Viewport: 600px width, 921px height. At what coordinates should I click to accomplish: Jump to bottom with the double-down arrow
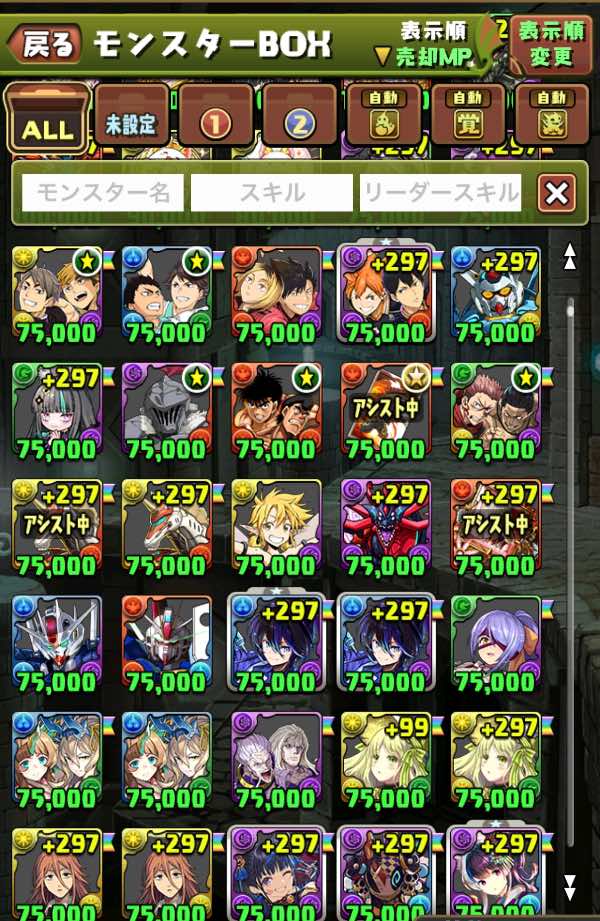tap(570, 885)
